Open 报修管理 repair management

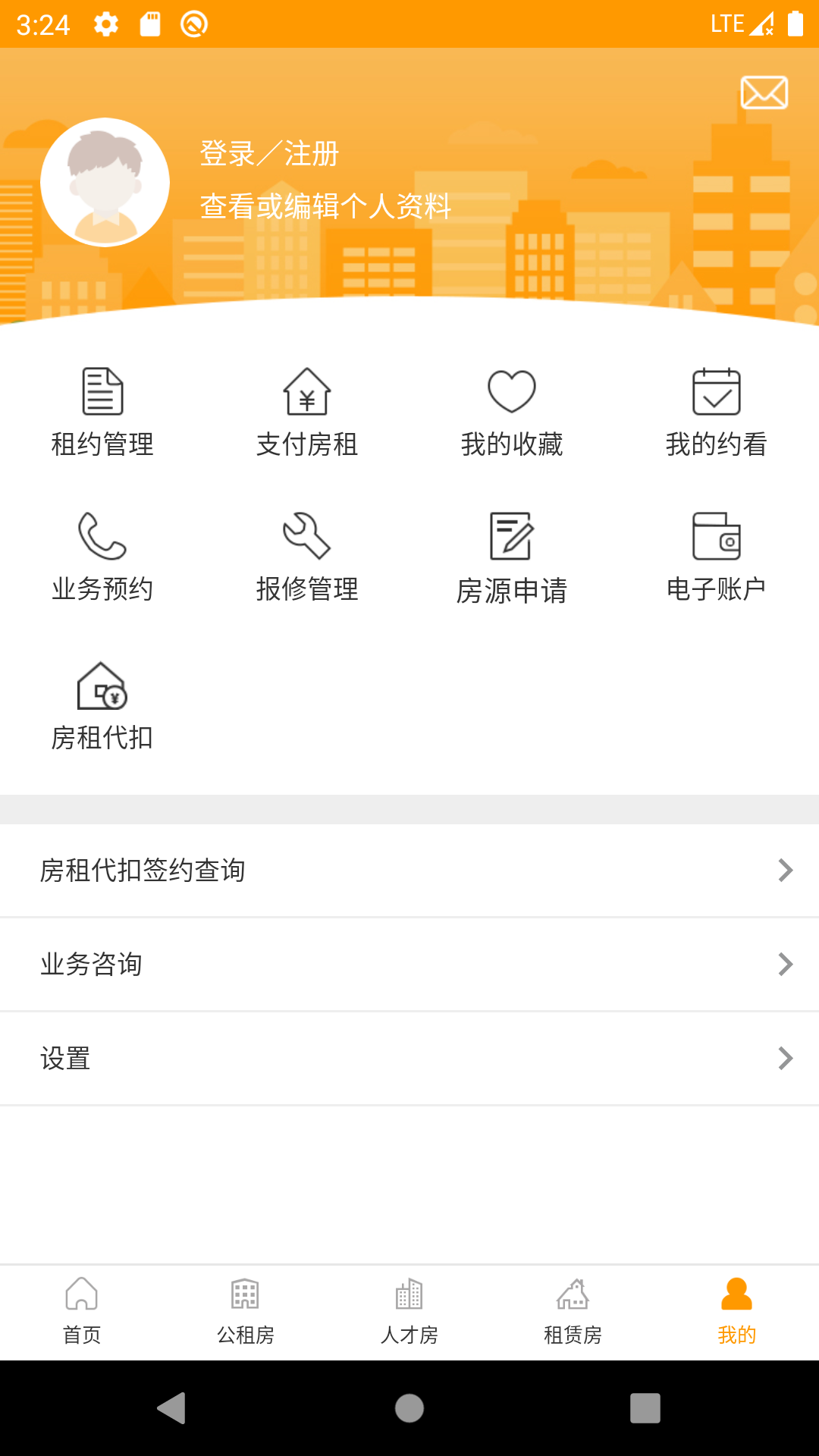[307, 557]
